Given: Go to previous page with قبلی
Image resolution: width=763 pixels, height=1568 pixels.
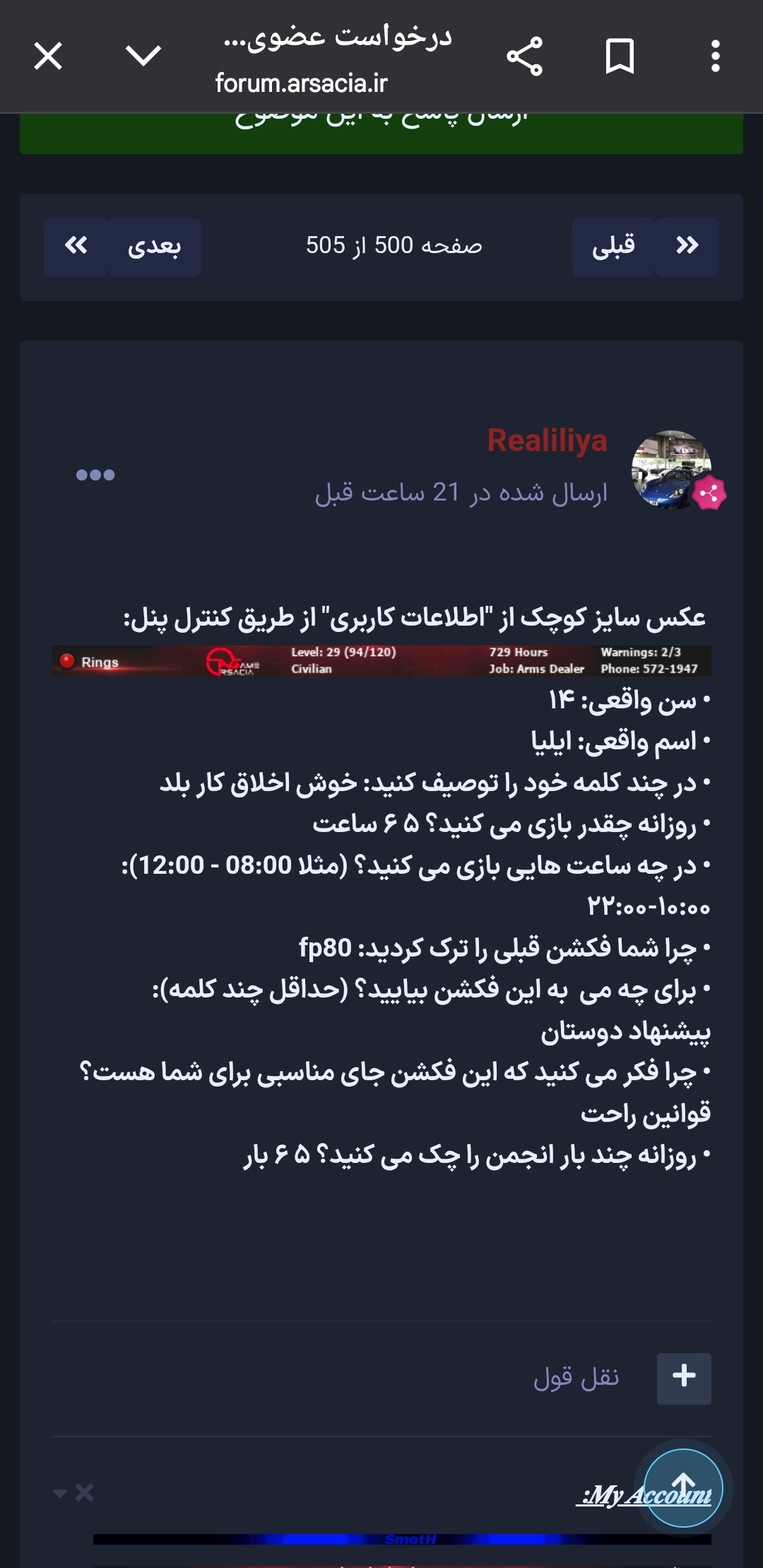Looking at the screenshot, I should point(613,247).
